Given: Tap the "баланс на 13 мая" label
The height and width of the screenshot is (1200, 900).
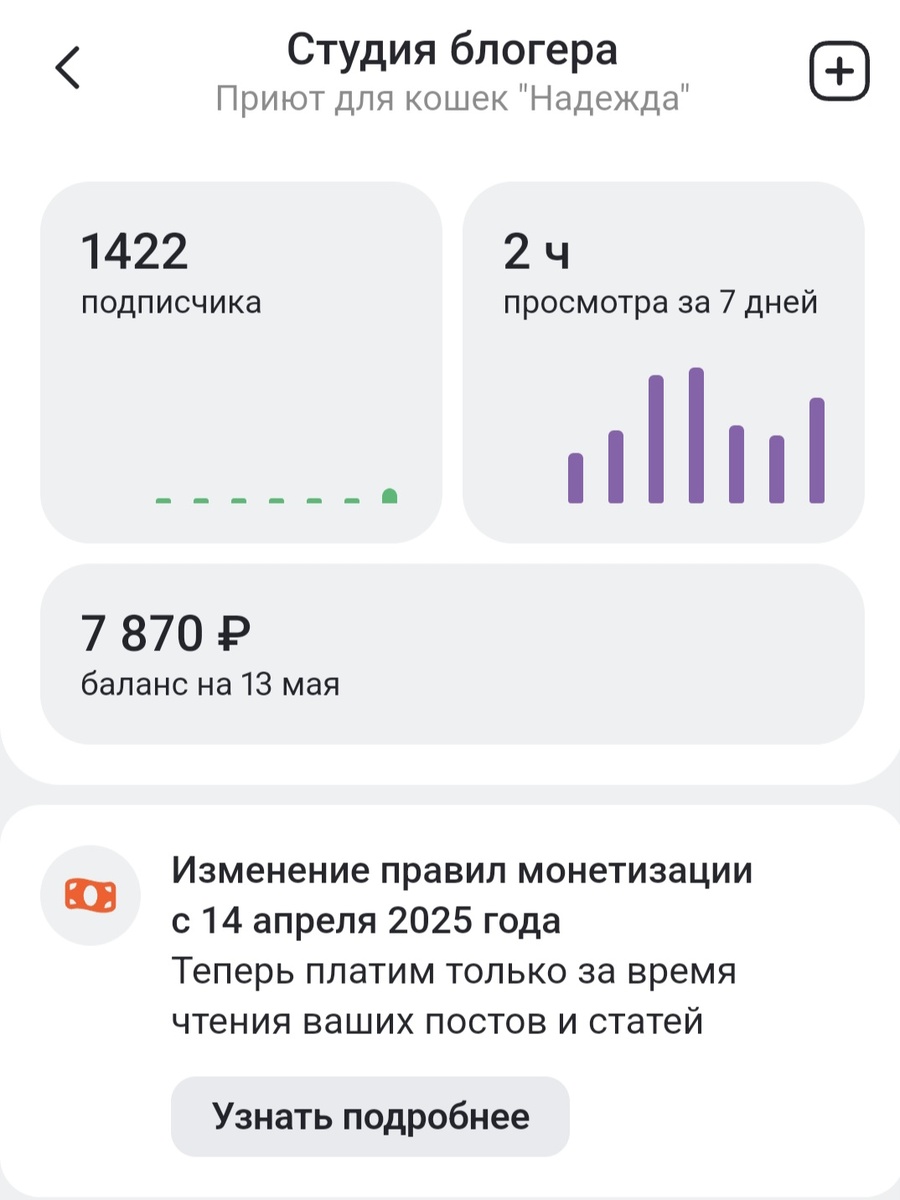Looking at the screenshot, I should [210, 684].
